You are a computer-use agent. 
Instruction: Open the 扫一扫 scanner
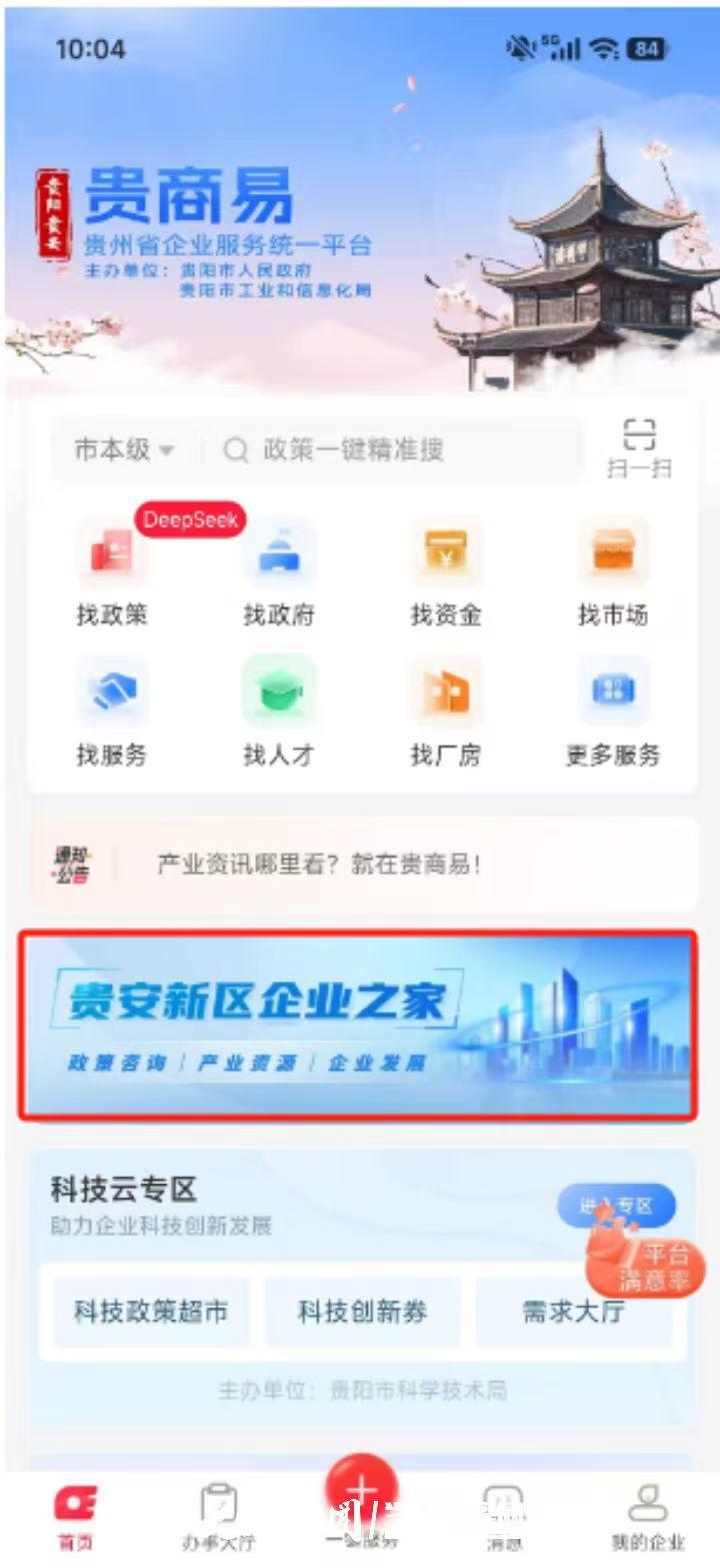(x=639, y=448)
